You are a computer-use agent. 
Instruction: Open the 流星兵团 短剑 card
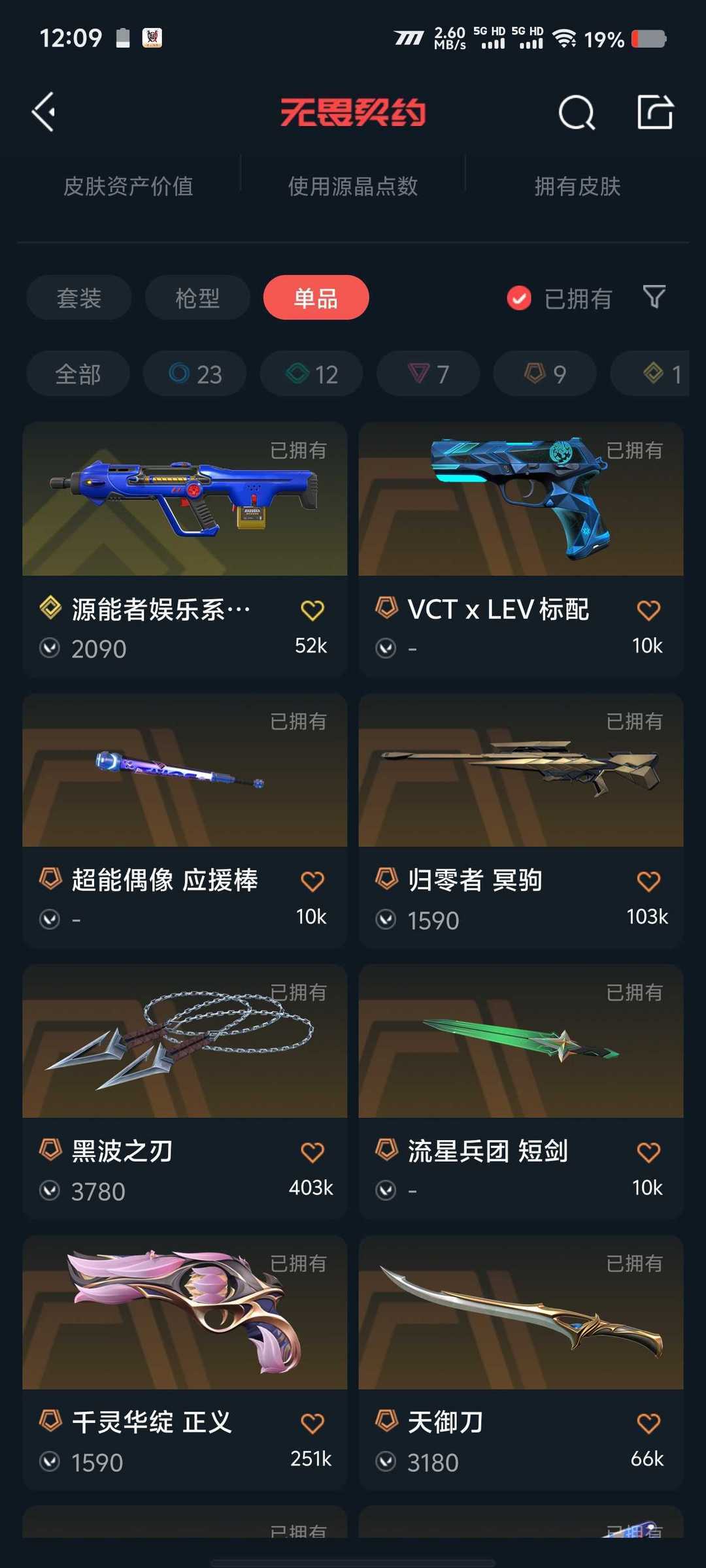[x=521, y=1092]
